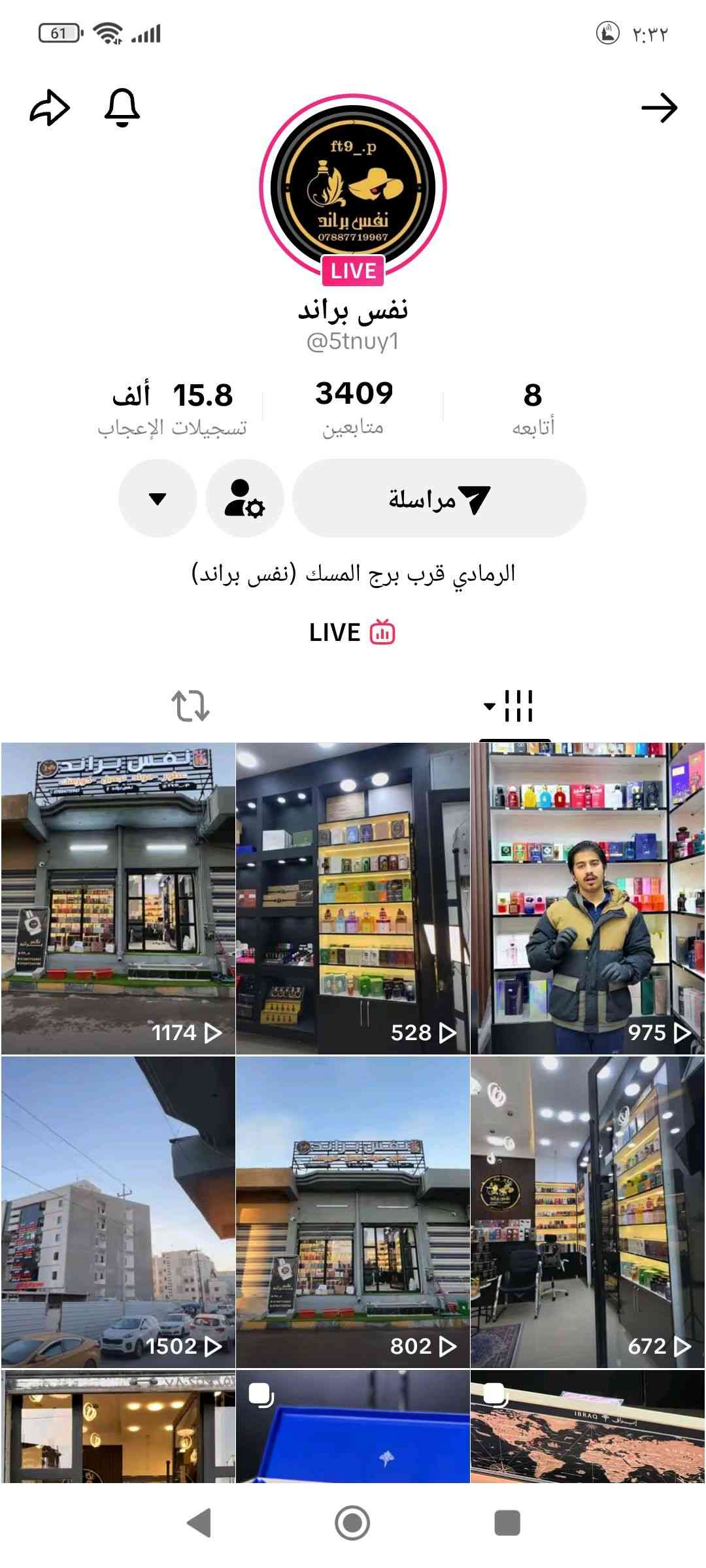Expand the suggested accounts dropdown arrow

[x=158, y=498]
